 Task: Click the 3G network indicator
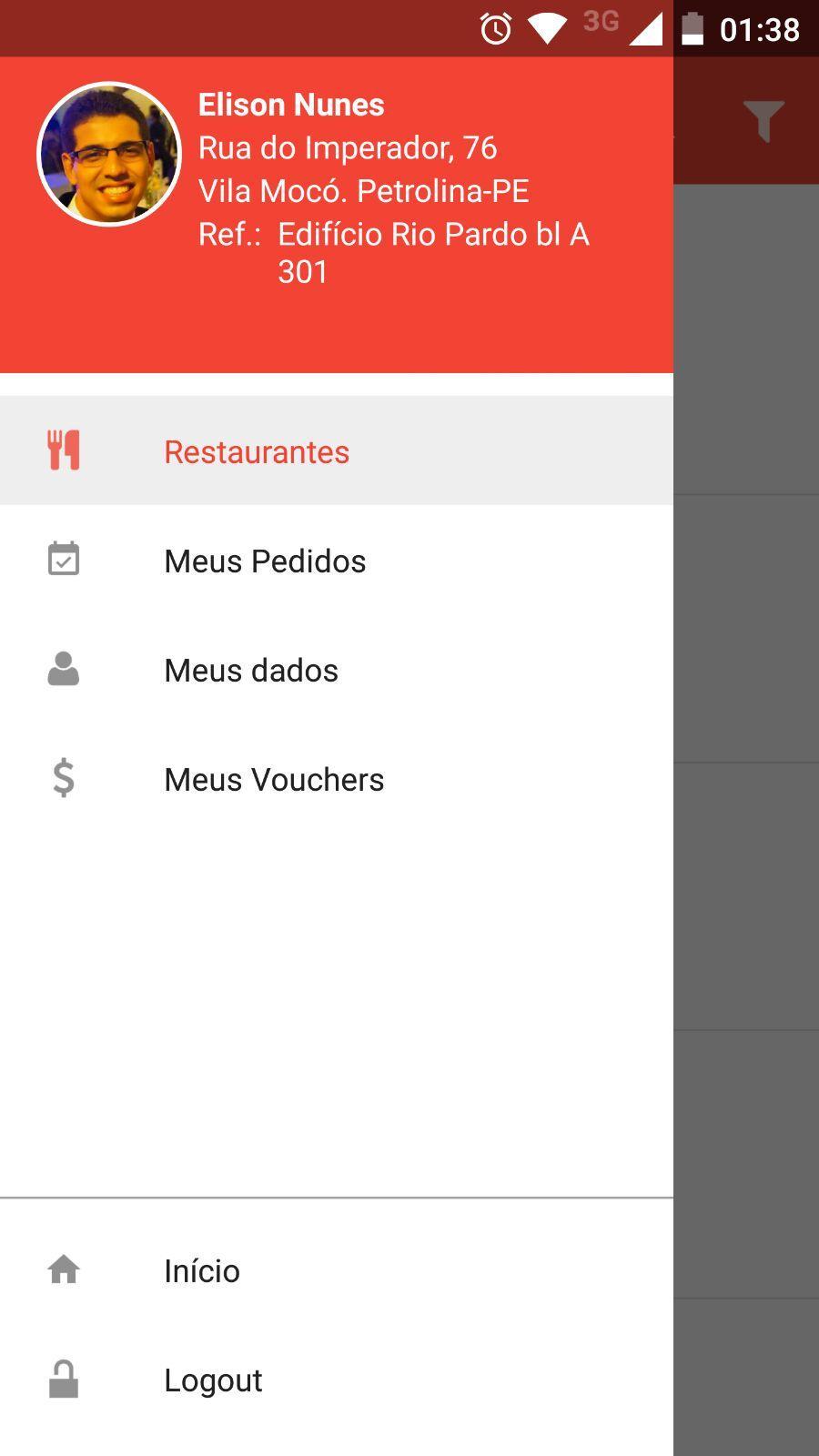(601, 24)
